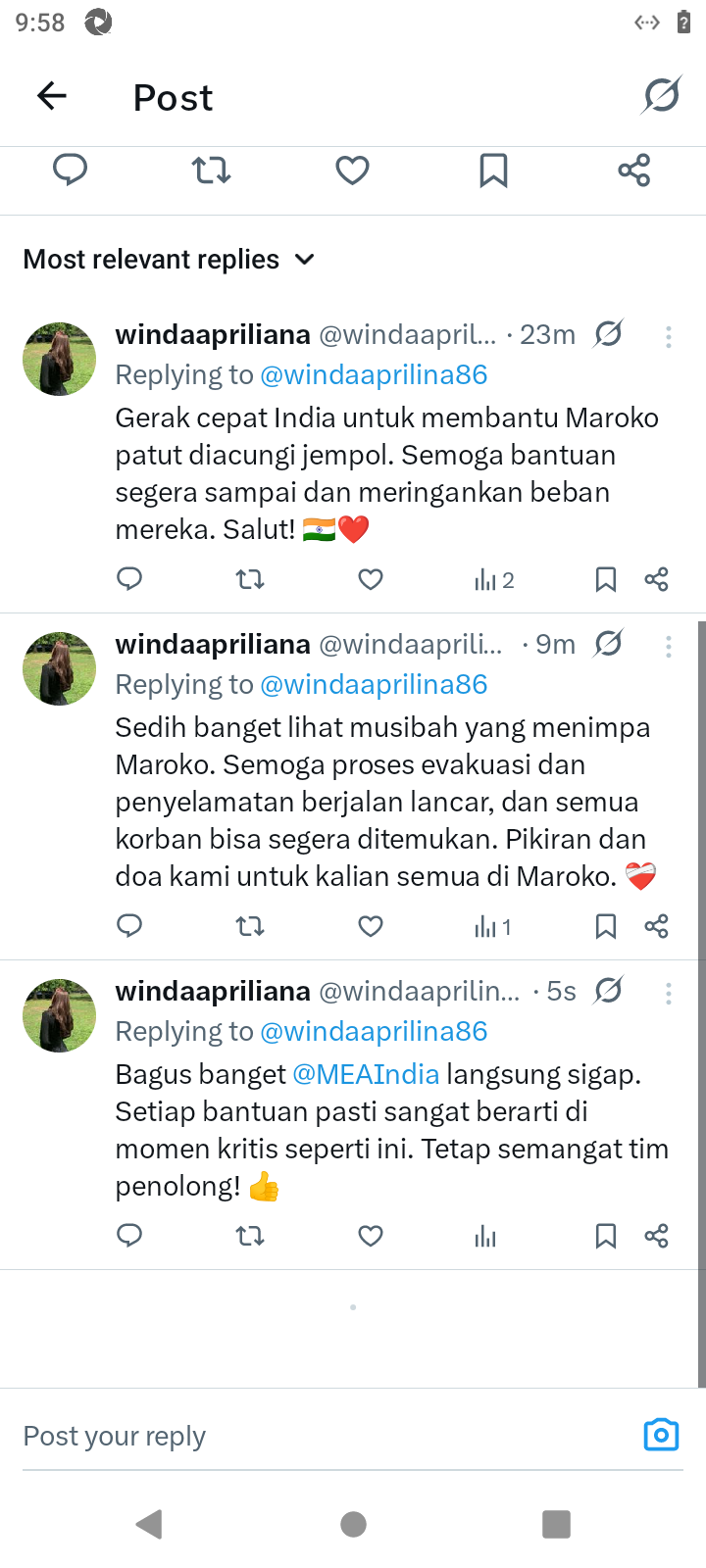This screenshot has width=706, height=1568.
Task: Comment on the reply starting with "Bagus banget"
Action: click(129, 1236)
